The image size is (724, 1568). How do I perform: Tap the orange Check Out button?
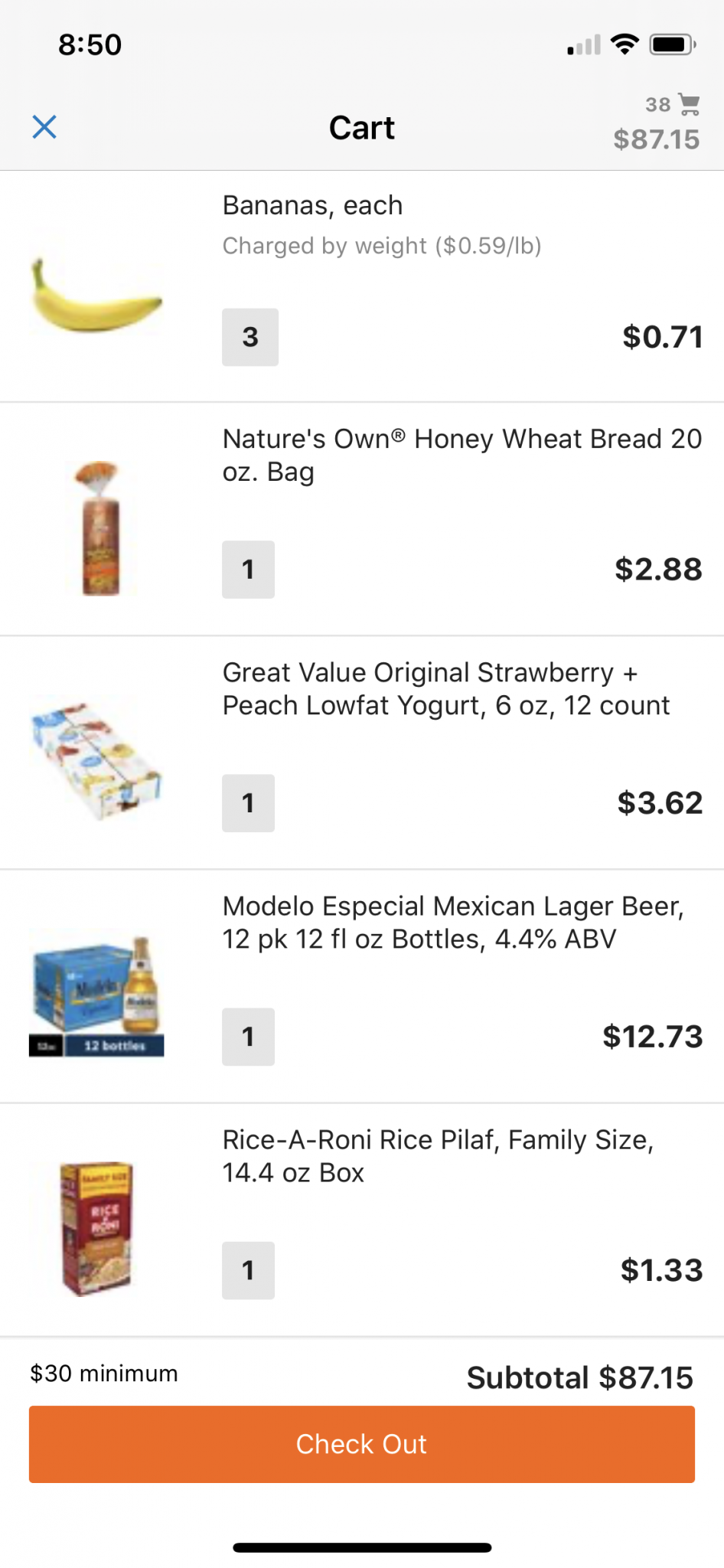coord(362,1444)
